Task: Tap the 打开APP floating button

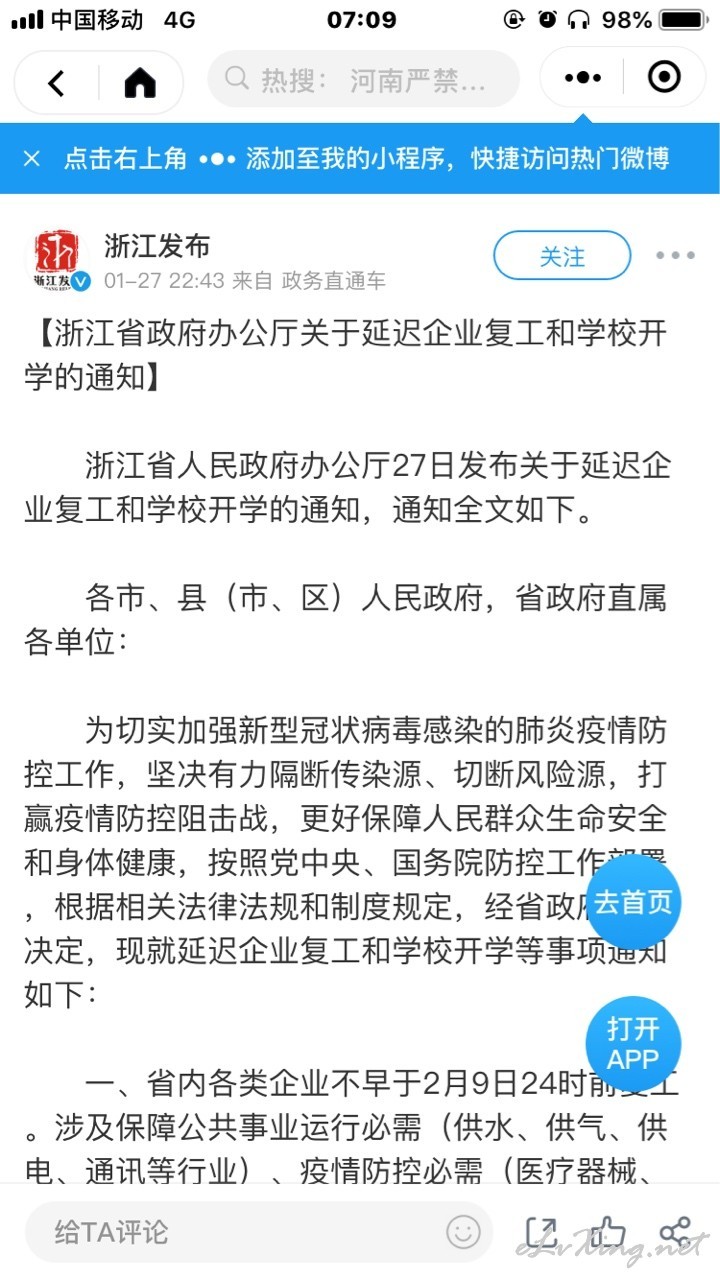Action: (x=633, y=1044)
